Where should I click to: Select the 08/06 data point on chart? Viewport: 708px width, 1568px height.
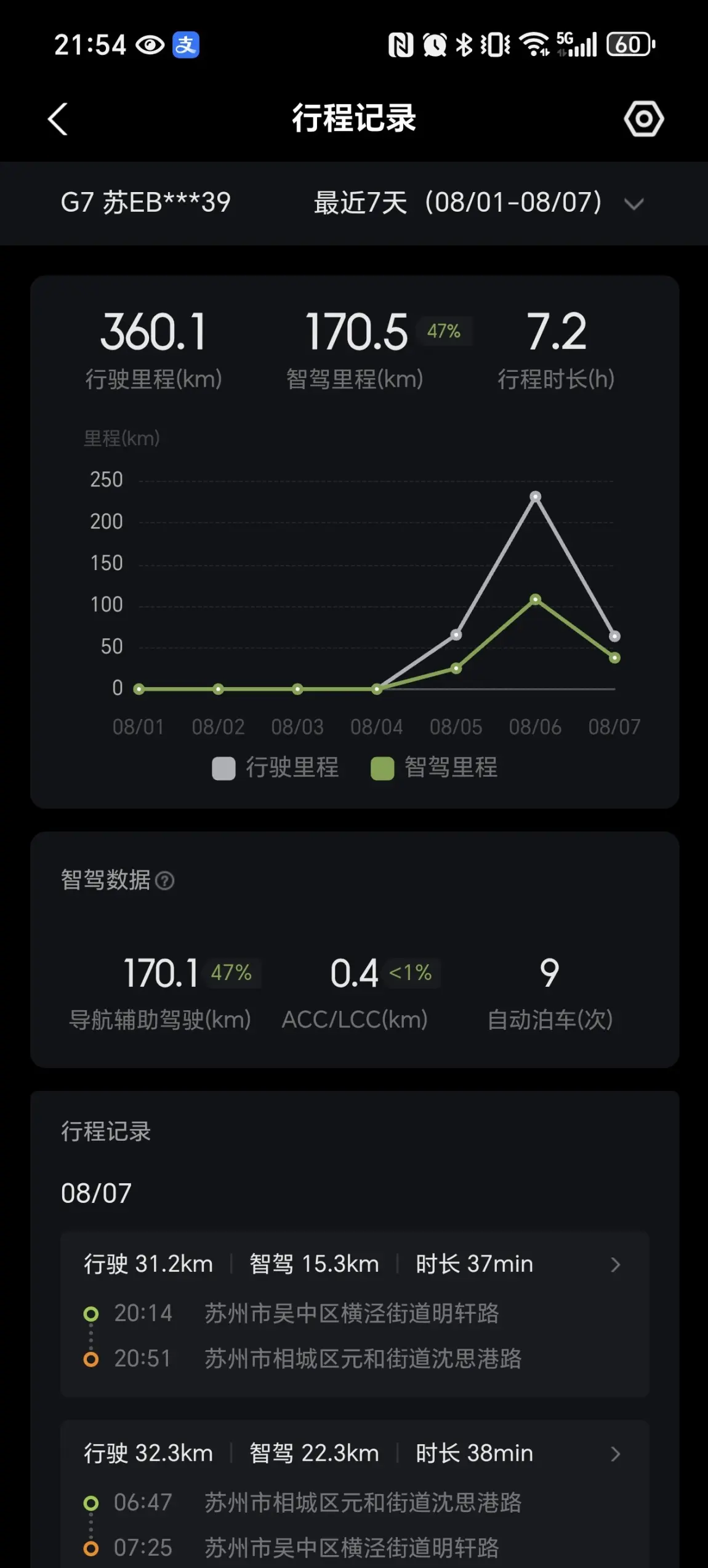coord(536,496)
